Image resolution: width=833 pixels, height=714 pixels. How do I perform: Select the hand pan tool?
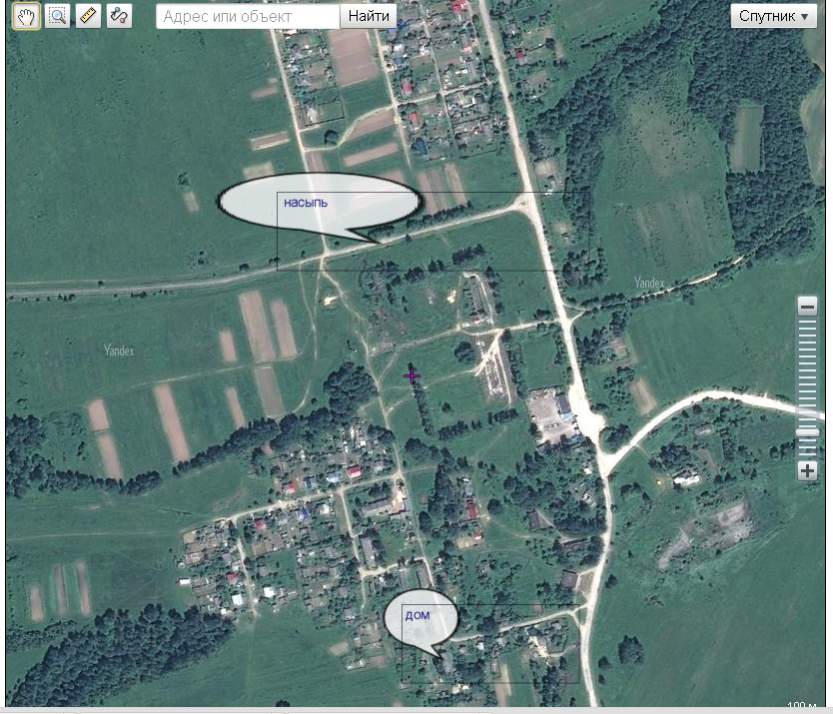27,16
